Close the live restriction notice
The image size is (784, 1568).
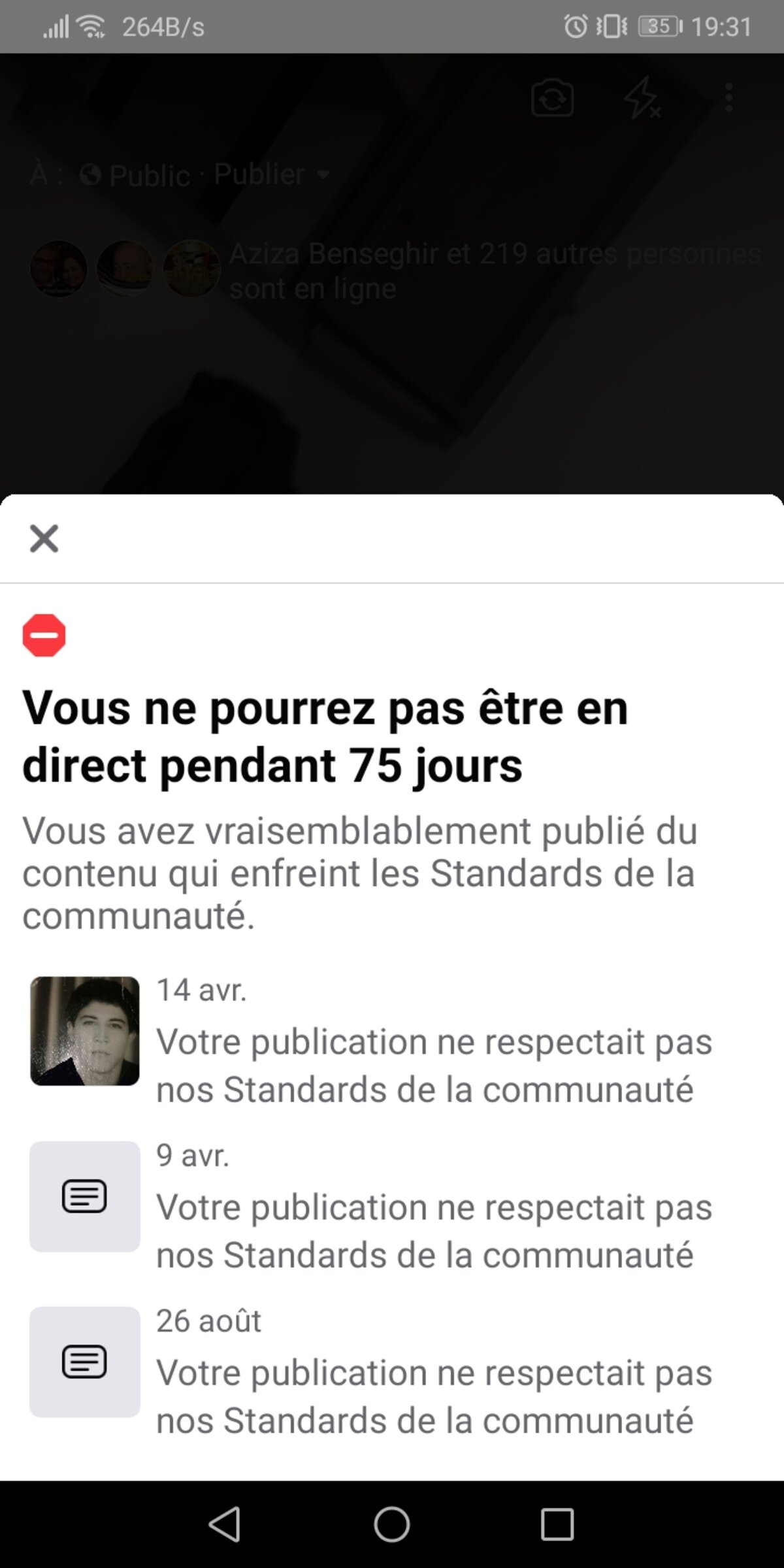tap(44, 538)
